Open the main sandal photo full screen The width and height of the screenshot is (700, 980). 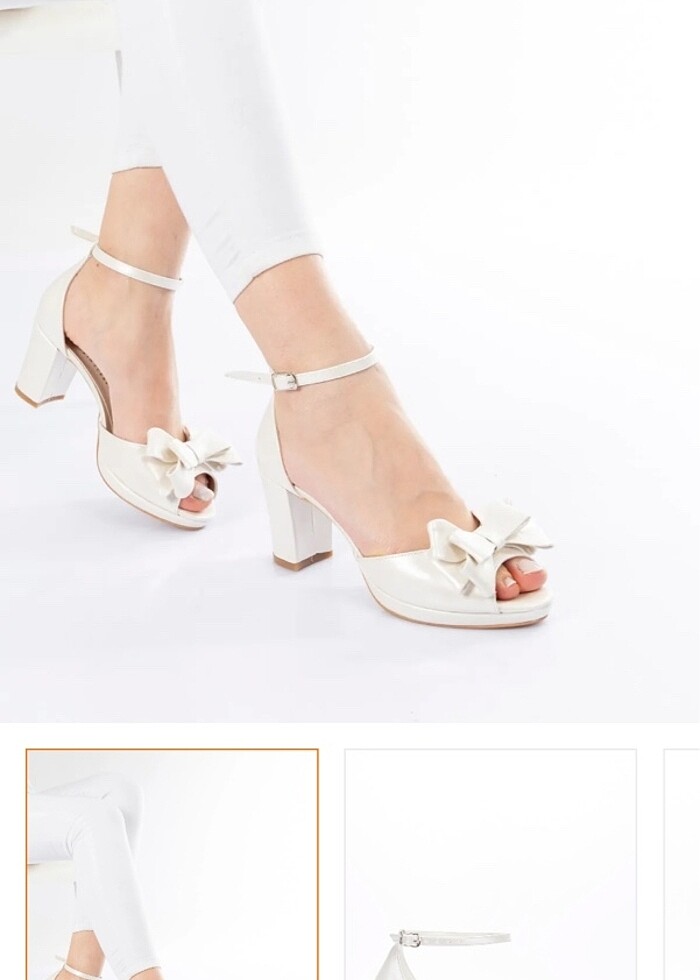tap(350, 360)
